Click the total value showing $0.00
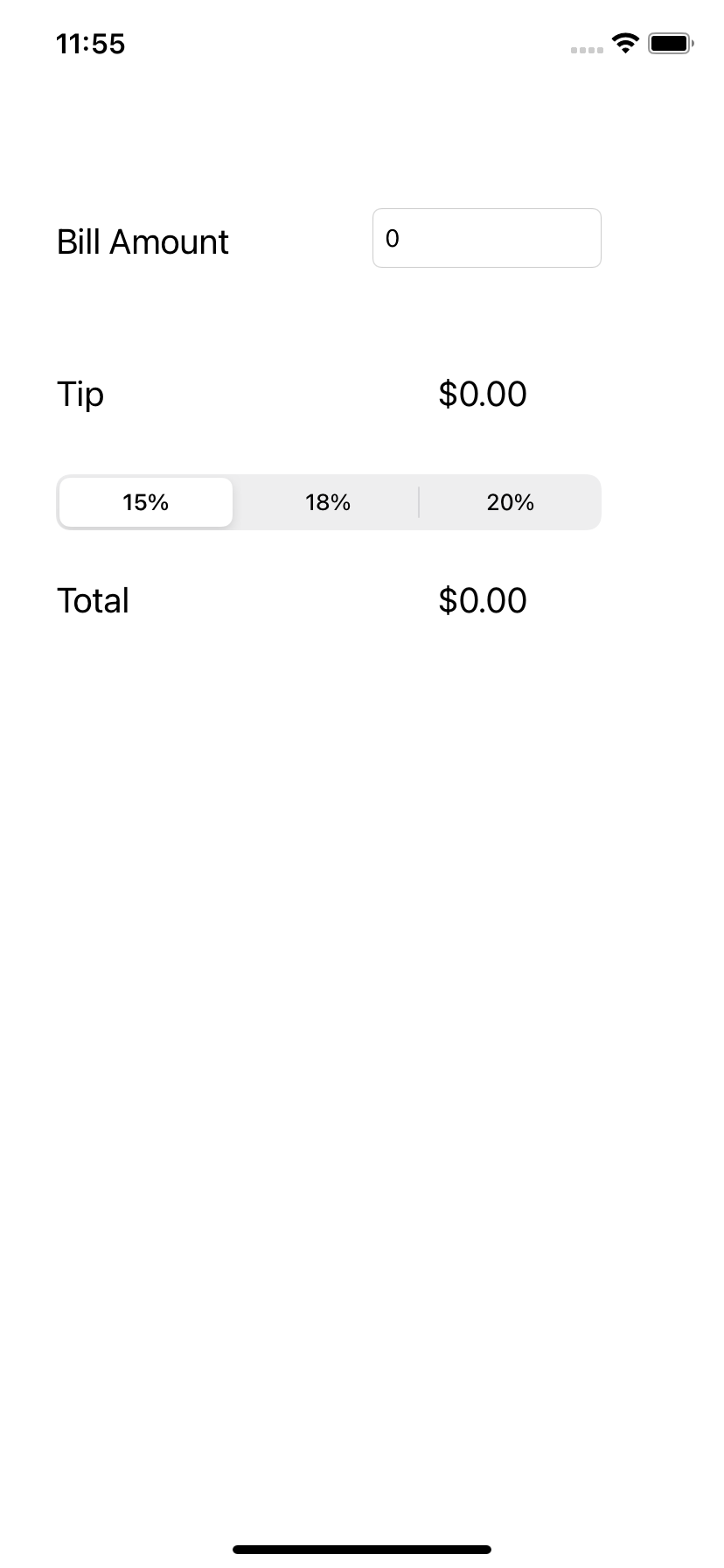This screenshot has height=1568, width=724. [482, 600]
